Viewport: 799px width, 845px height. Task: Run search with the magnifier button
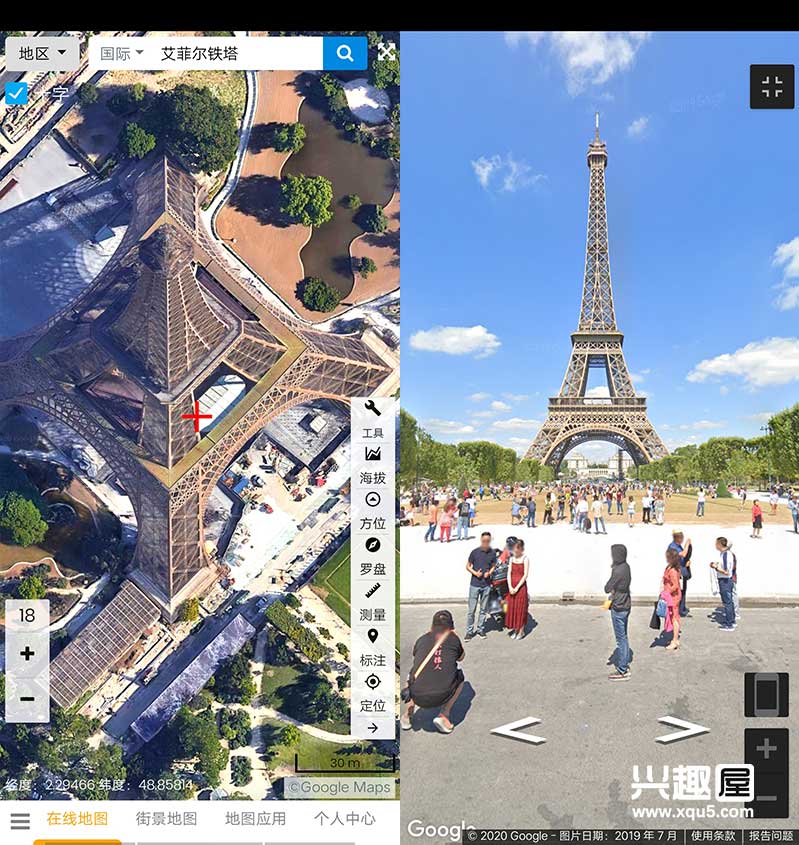[x=345, y=54]
